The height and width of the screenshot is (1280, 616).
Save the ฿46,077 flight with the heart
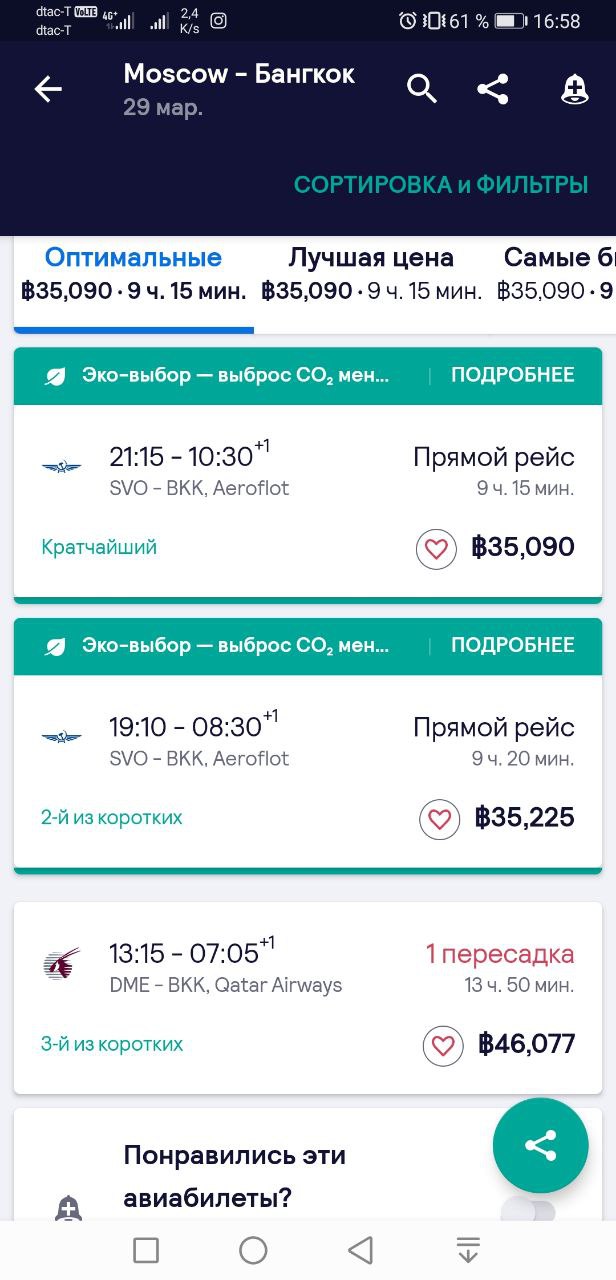442,1046
